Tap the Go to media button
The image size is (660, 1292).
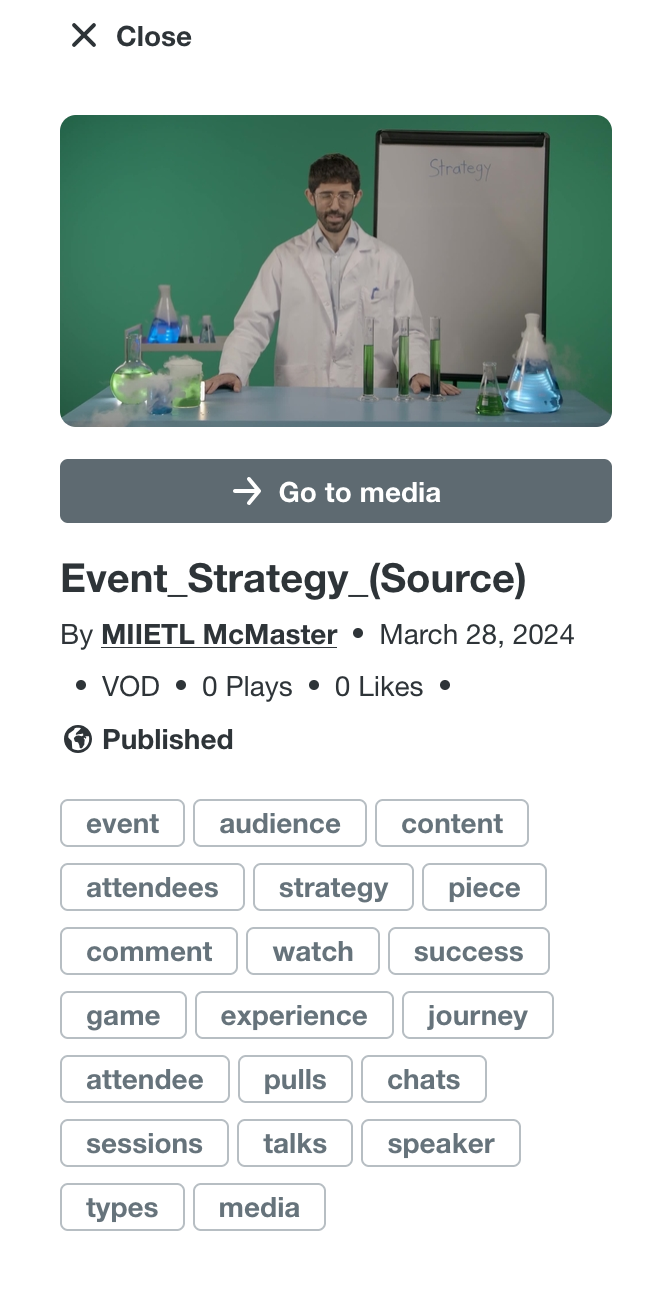(x=336, y=491)
